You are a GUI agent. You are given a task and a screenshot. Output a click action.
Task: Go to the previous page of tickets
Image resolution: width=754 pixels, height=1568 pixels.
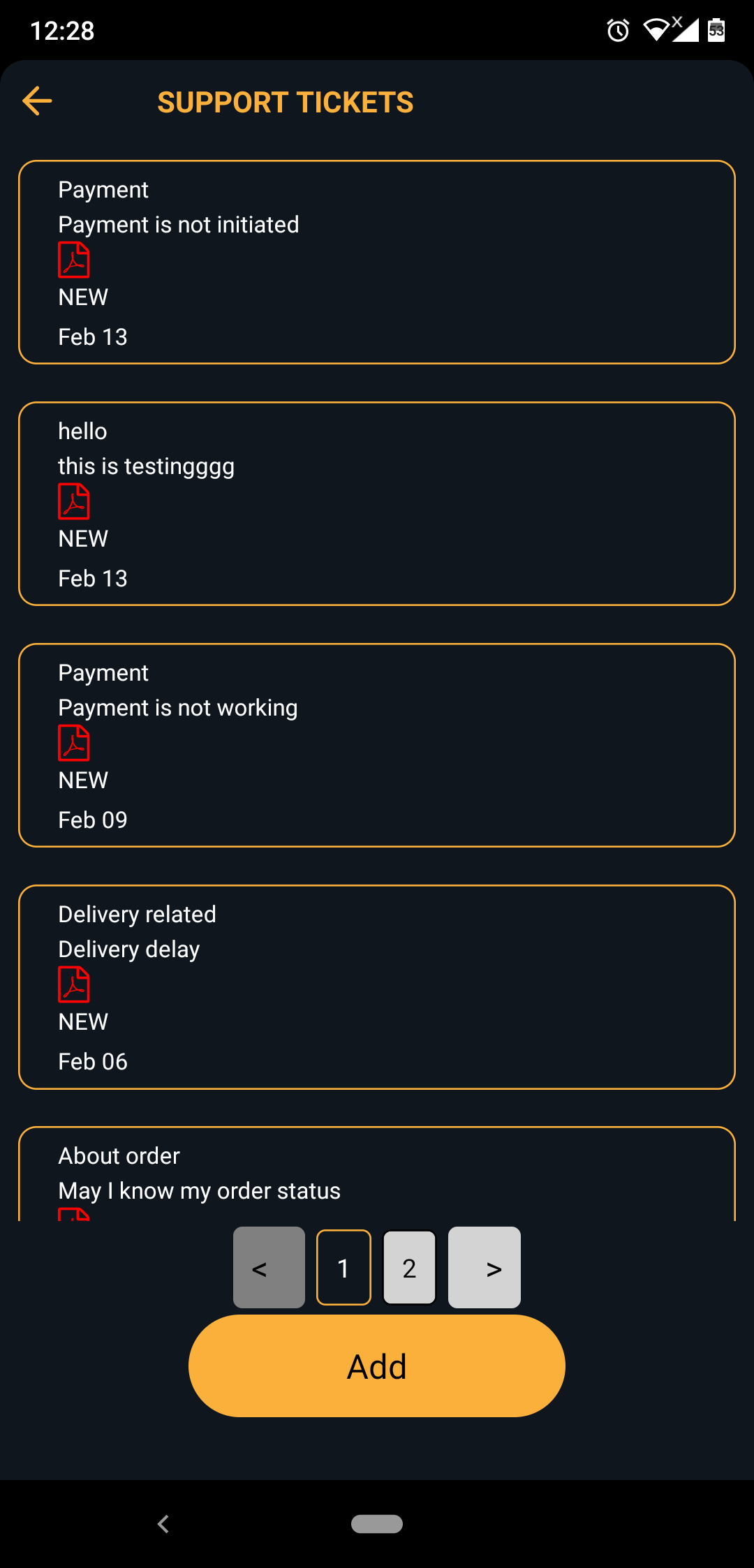tap(269, 1267)
